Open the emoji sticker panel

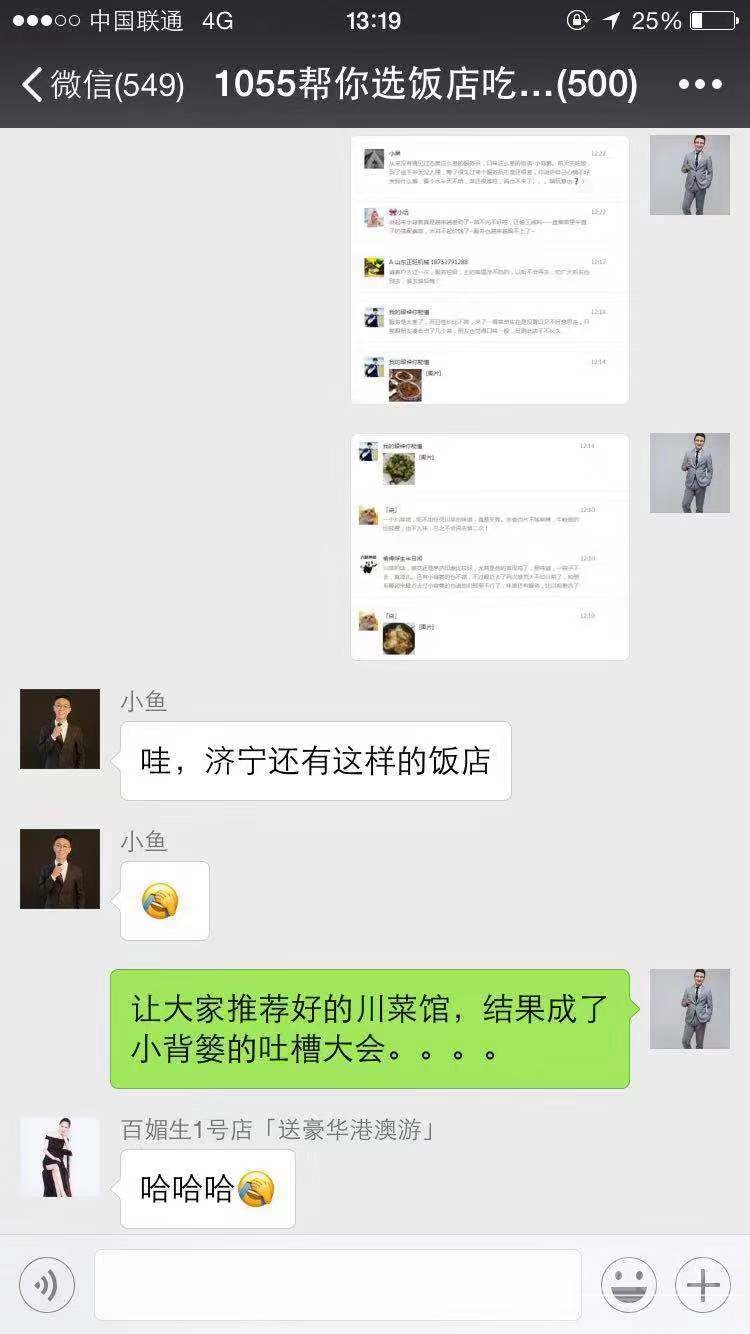pyautogui.click(x=628, y=1285)
